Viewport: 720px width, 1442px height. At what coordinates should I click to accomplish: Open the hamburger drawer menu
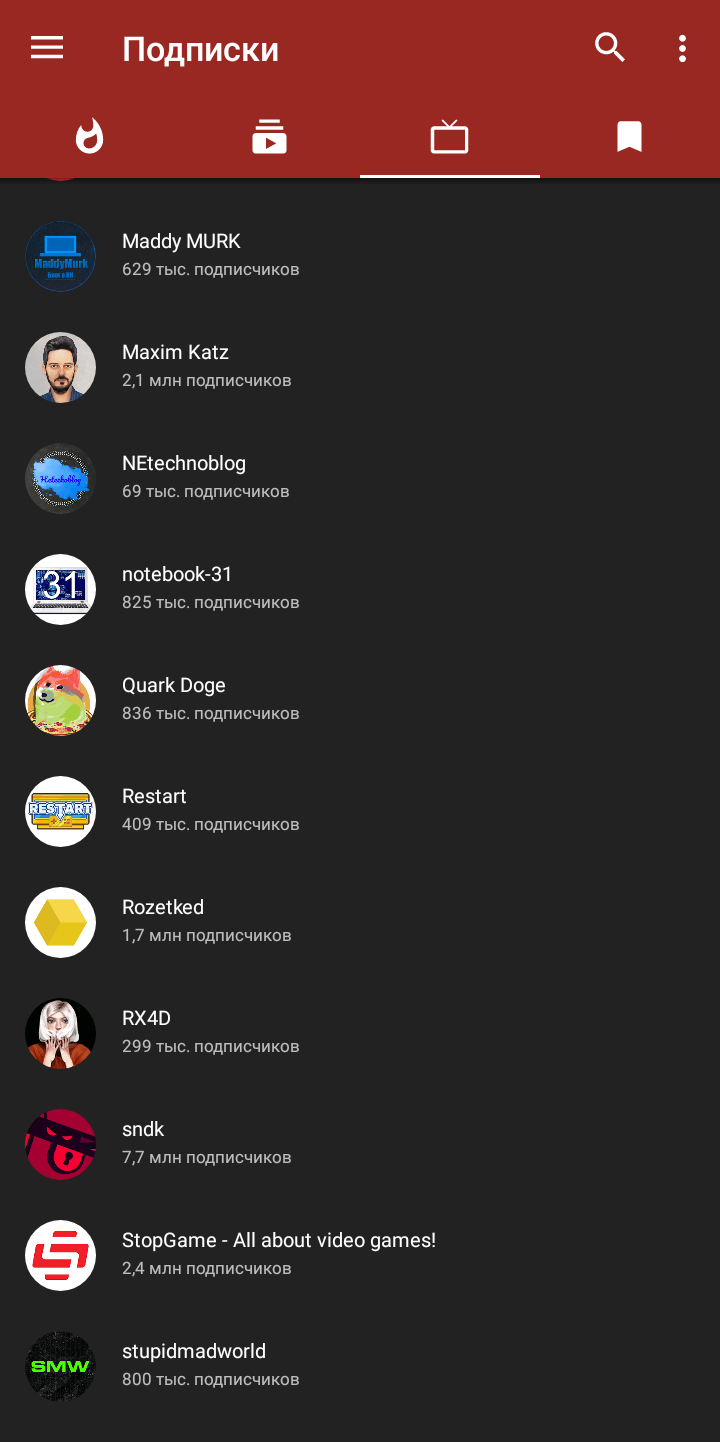pyautogui.click(x=47, y=48)
